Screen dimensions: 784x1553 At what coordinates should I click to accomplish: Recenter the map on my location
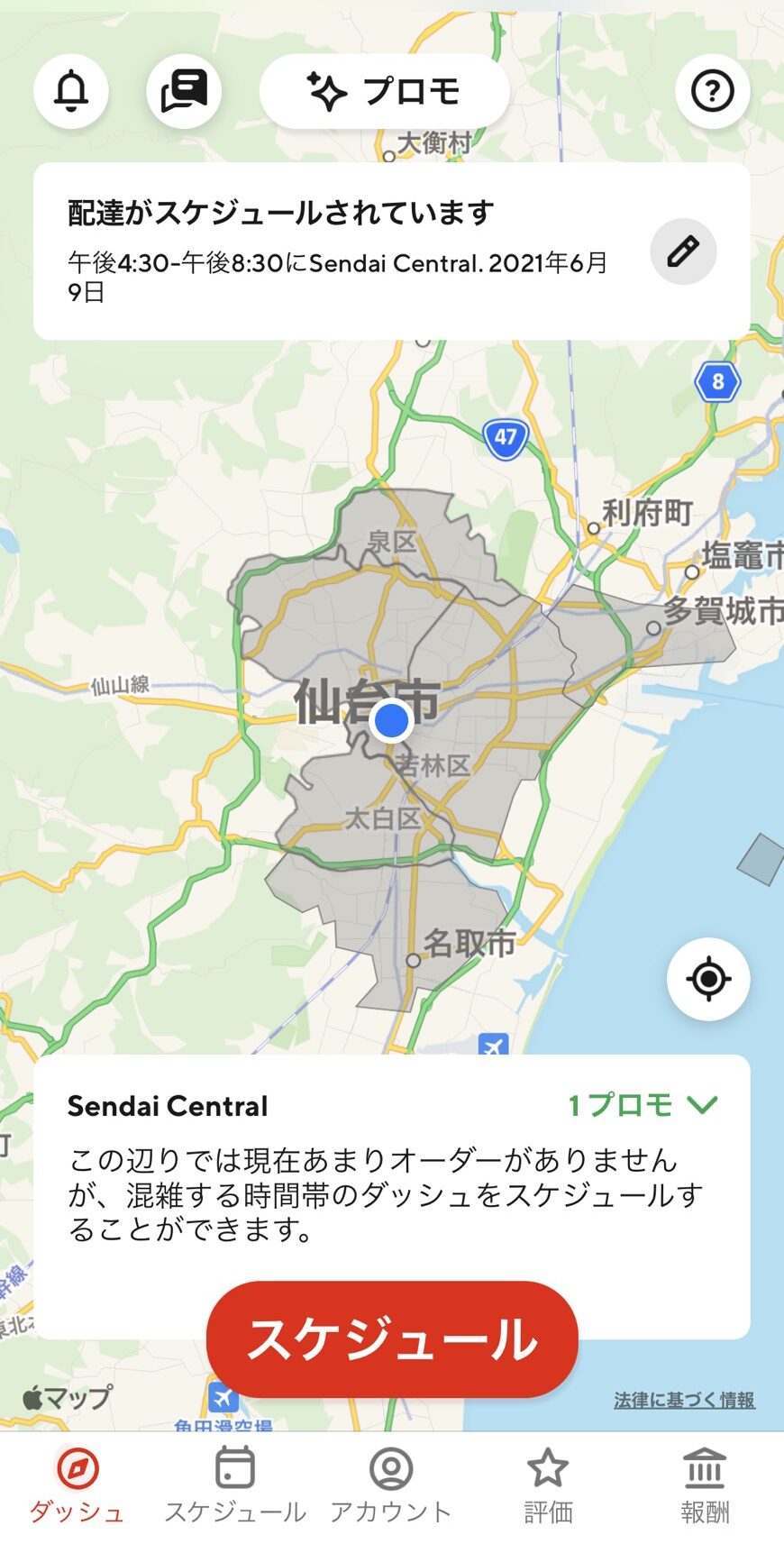tap(708, 979)
